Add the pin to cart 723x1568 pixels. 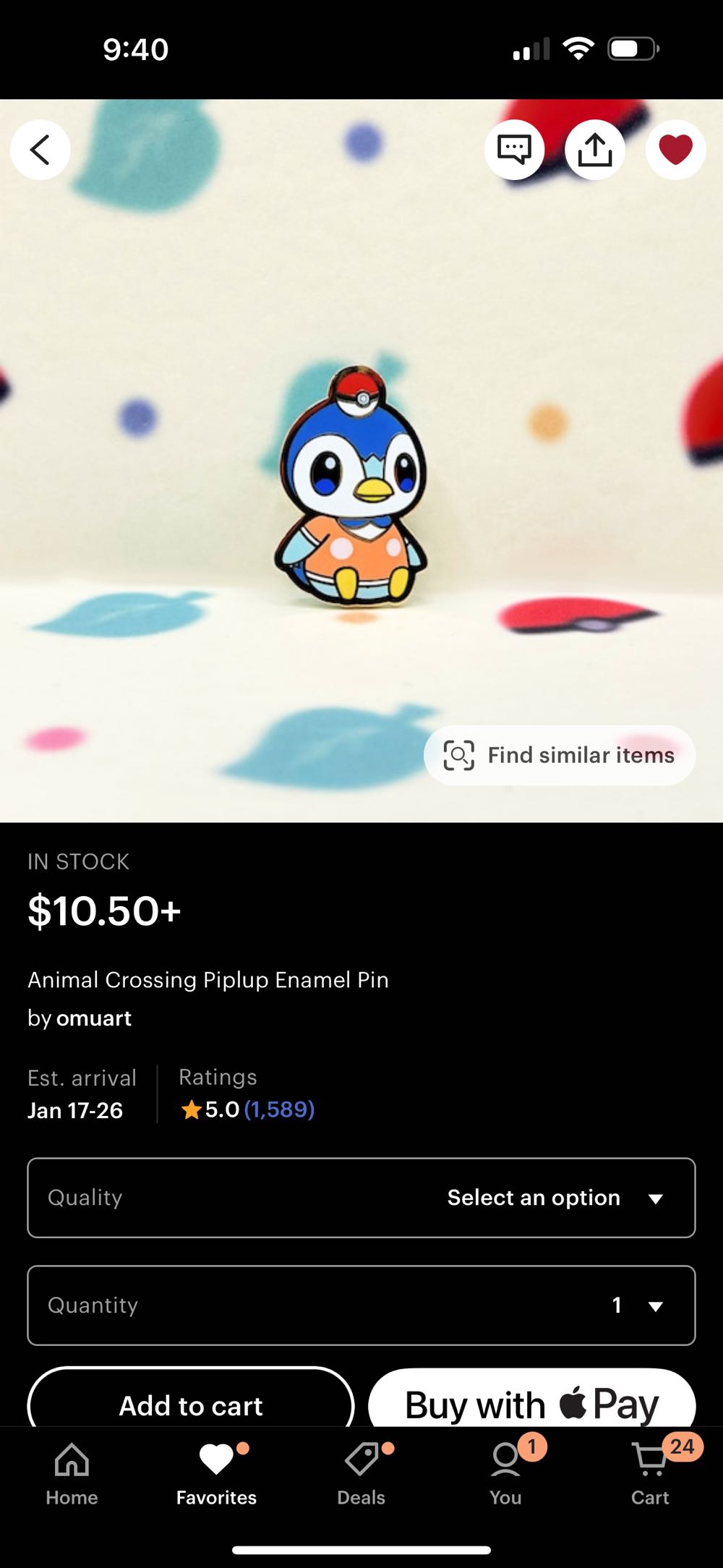point(191,1405)
